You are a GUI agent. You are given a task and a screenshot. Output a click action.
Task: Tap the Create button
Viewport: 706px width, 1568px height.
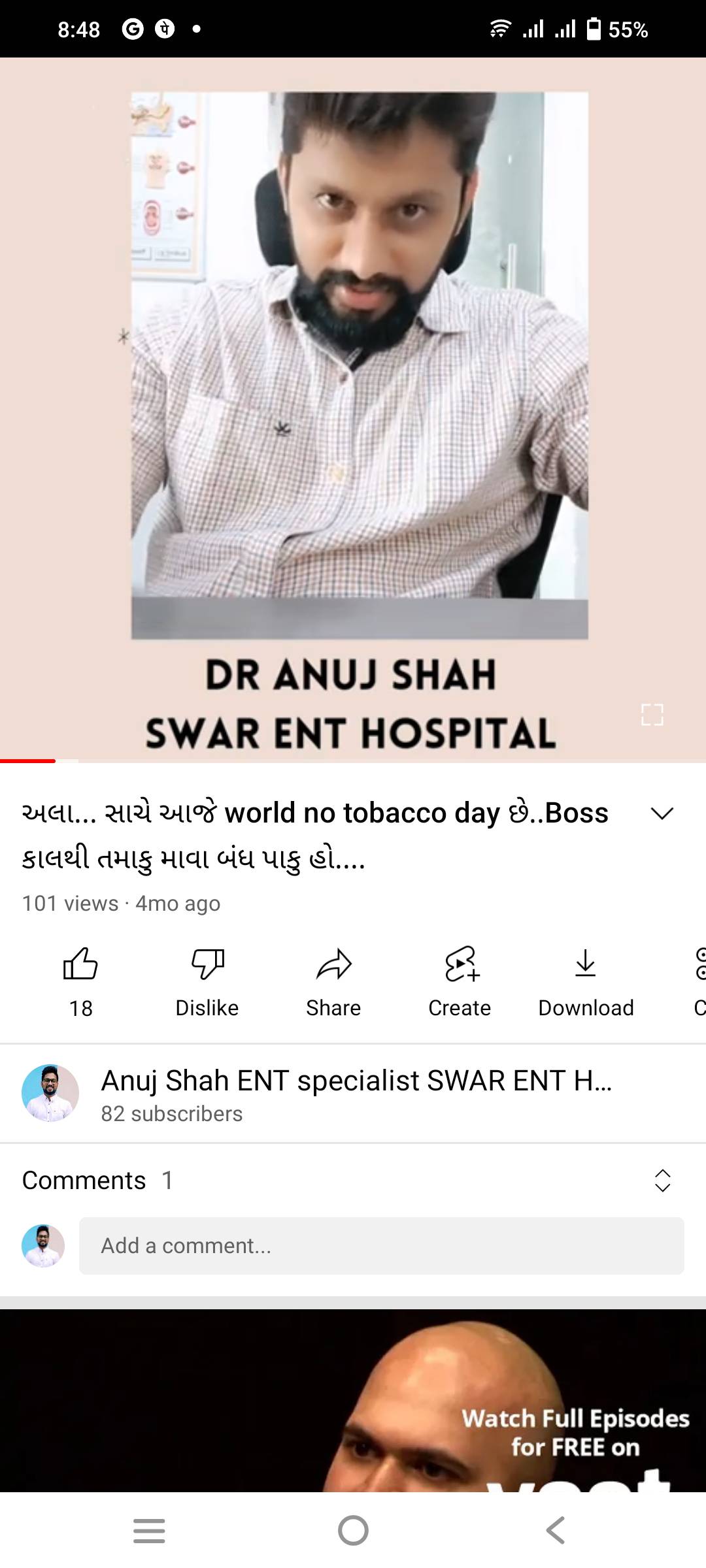coord(460,980)
